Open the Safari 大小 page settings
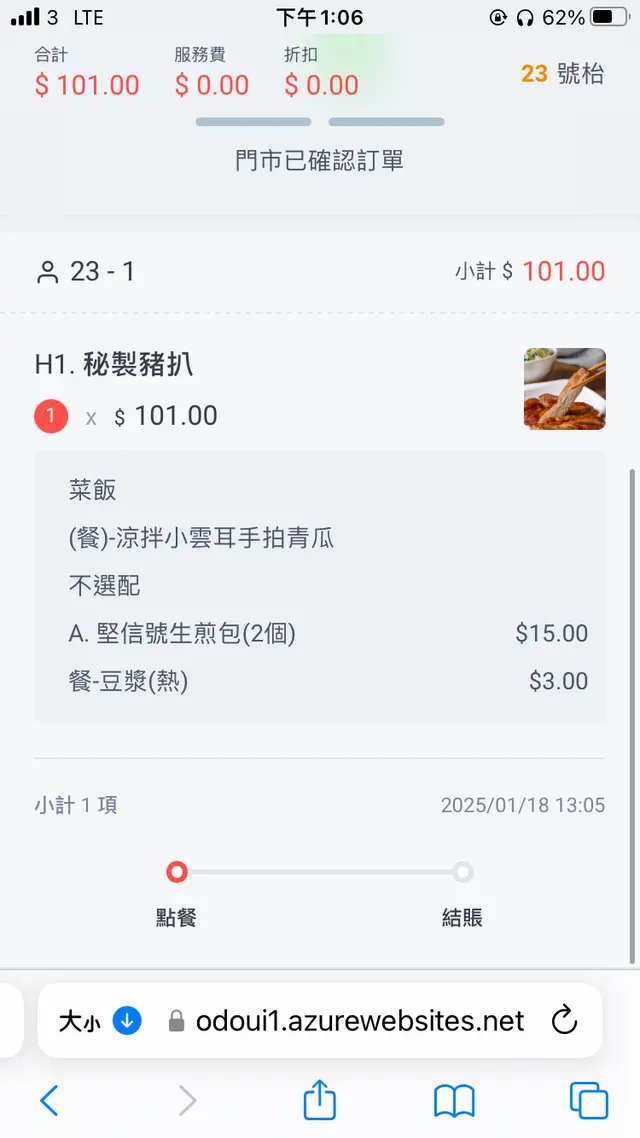This screenshot has width=640, height=1138. click(79, 1021)
